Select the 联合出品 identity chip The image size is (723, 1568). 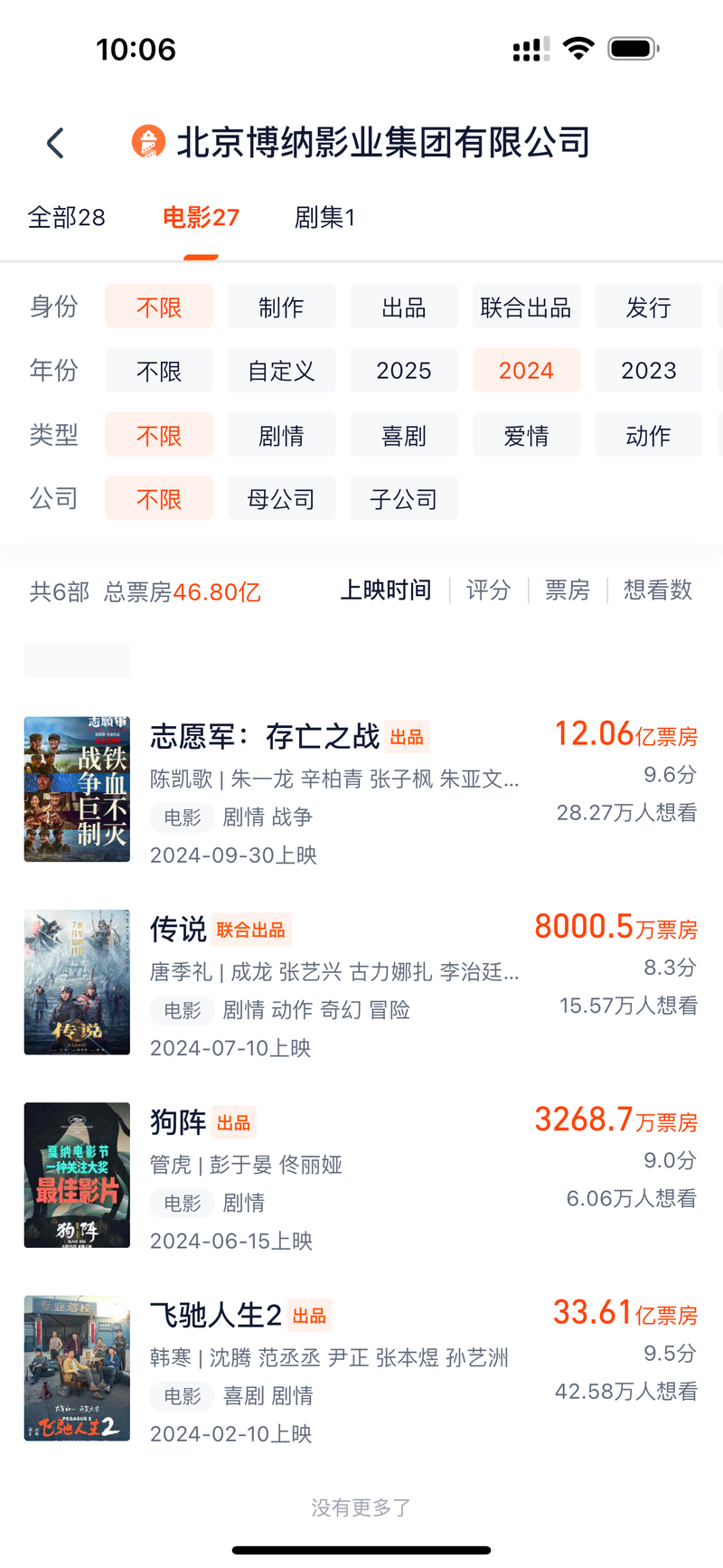tap(526, 307)
